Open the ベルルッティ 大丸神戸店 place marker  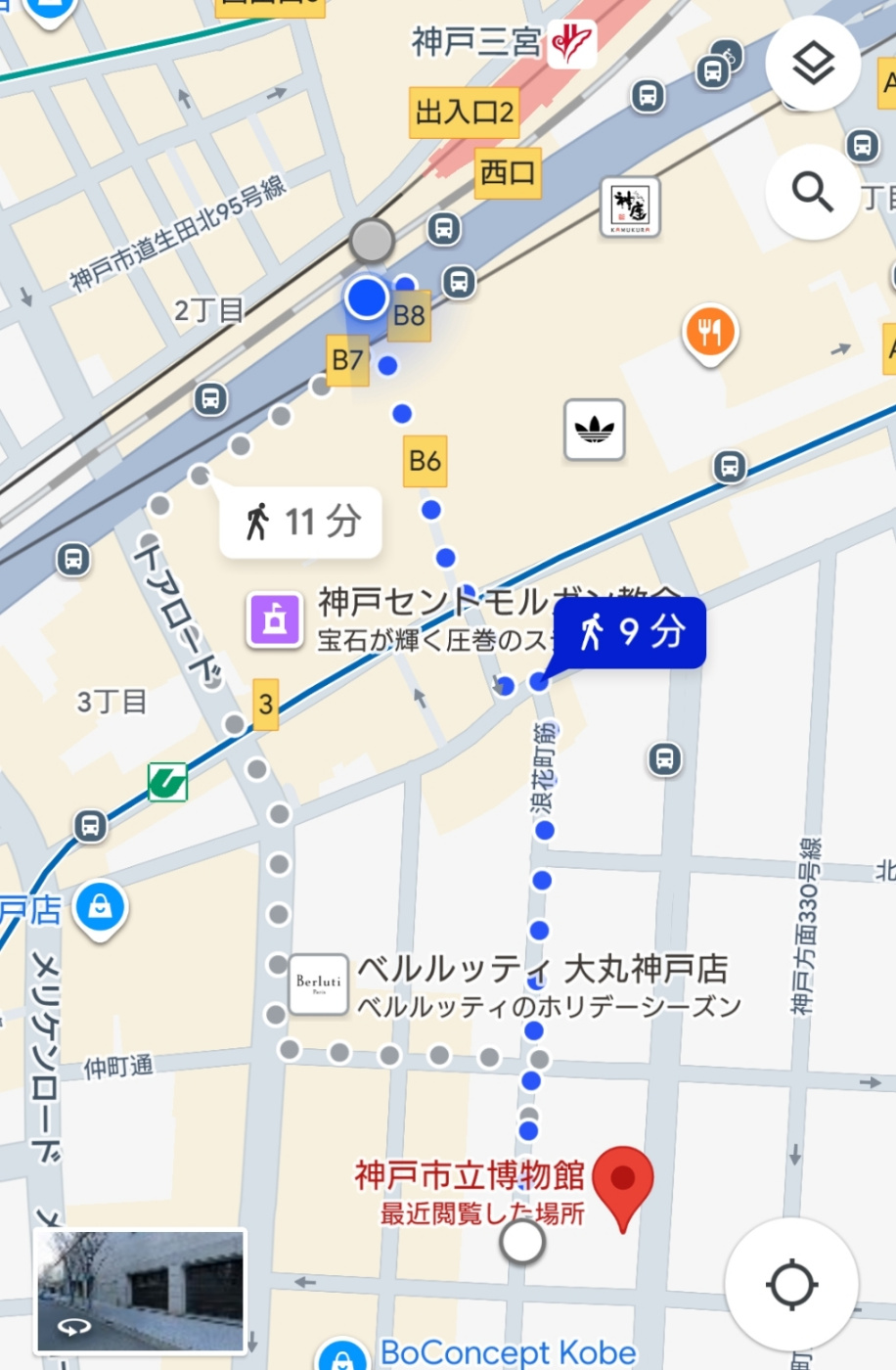319,983
